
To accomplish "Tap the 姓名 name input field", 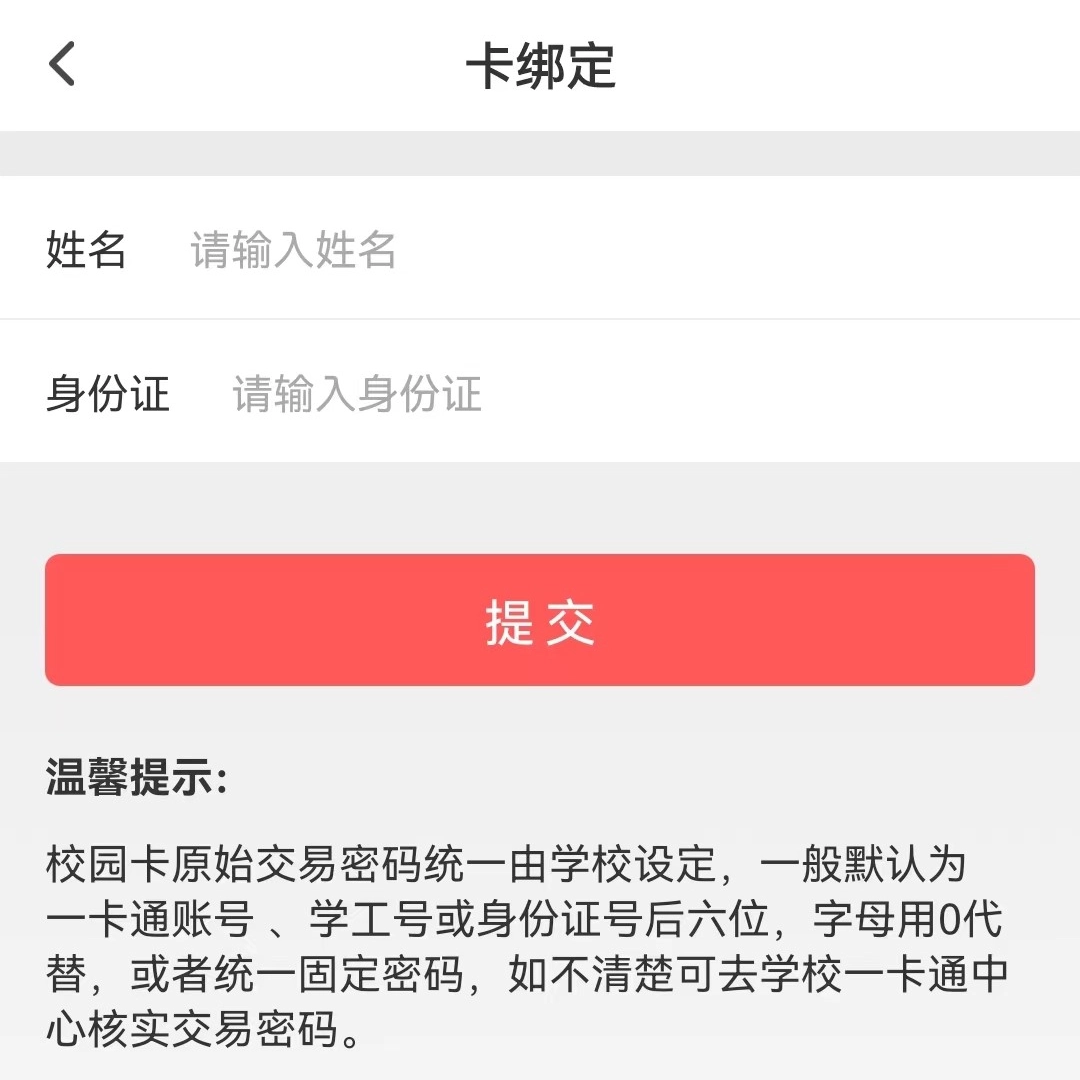I will tap(600, 250).
